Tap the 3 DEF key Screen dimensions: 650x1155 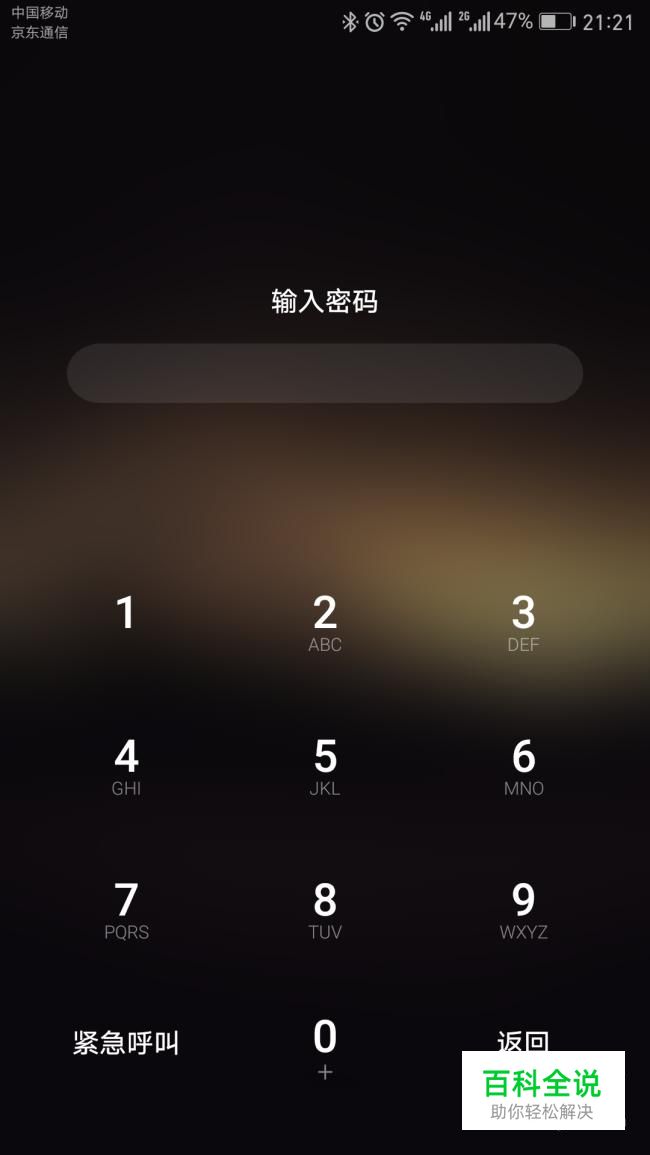tap(523, 622)
